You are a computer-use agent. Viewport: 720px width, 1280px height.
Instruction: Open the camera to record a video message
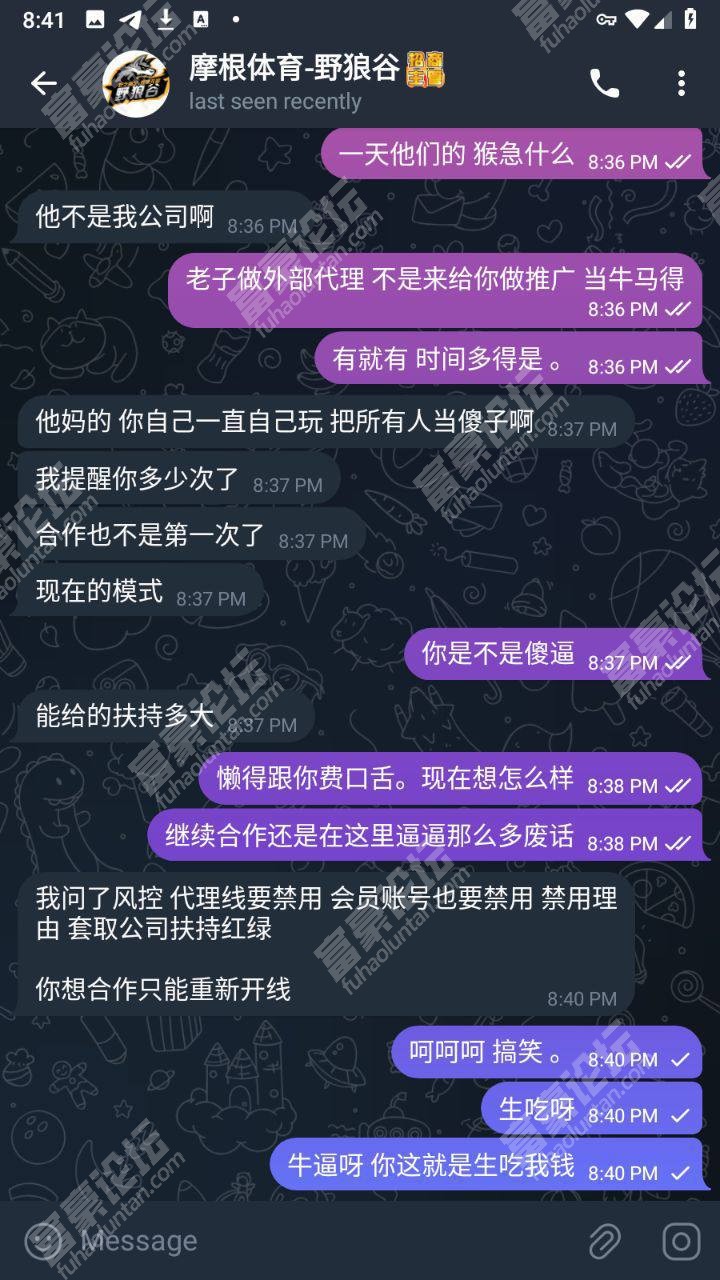tap(681, 1241)
